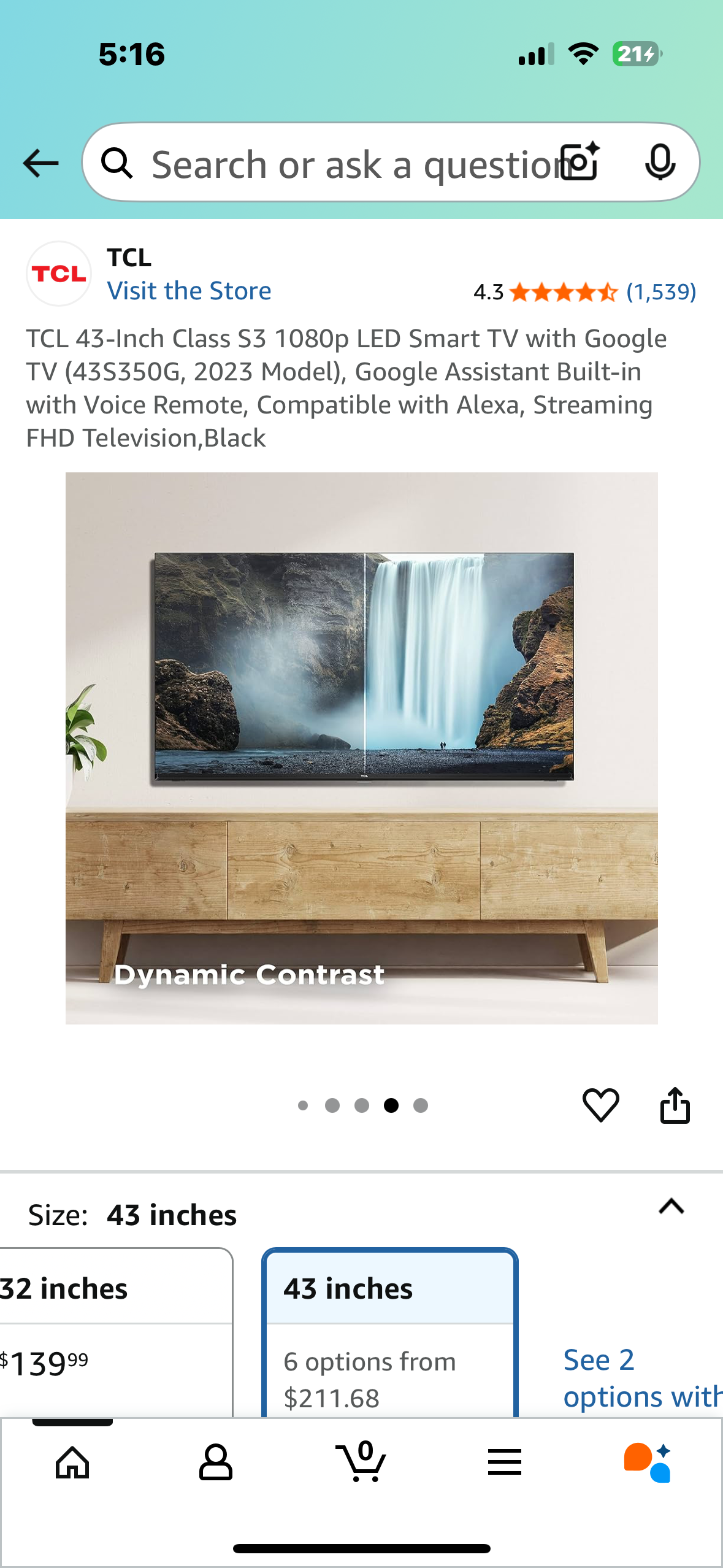The width and height of the screenshot is (723, 1568).
Task: Open the shopping cart
Action: 361,1462
